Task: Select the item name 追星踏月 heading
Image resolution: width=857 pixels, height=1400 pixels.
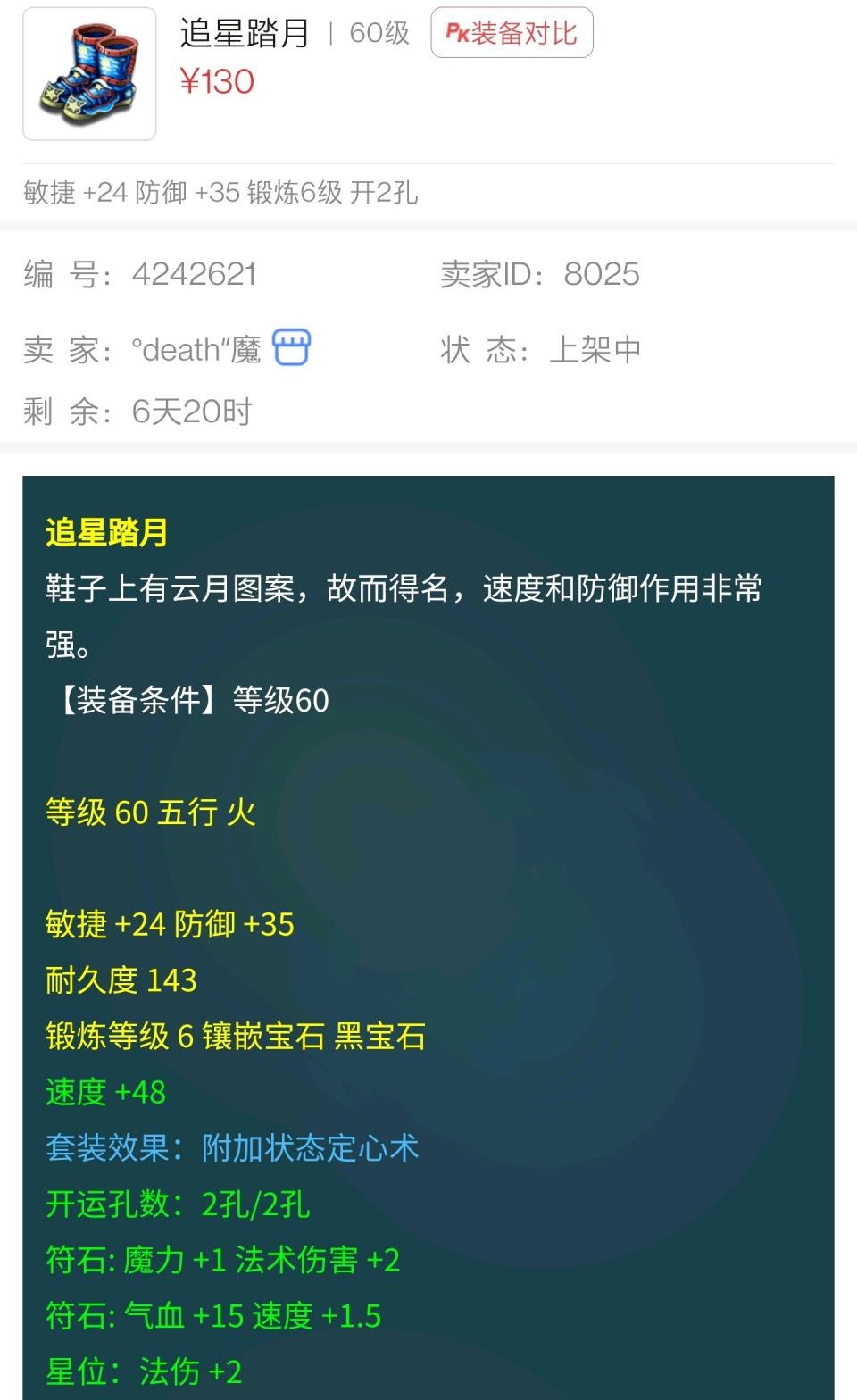Action: tap(243, 34)
